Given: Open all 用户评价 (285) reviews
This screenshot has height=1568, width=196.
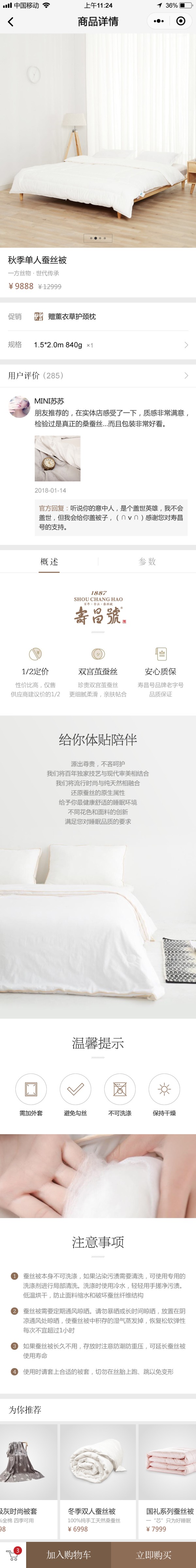Looking at the screenshot, I should pos(98,376).
